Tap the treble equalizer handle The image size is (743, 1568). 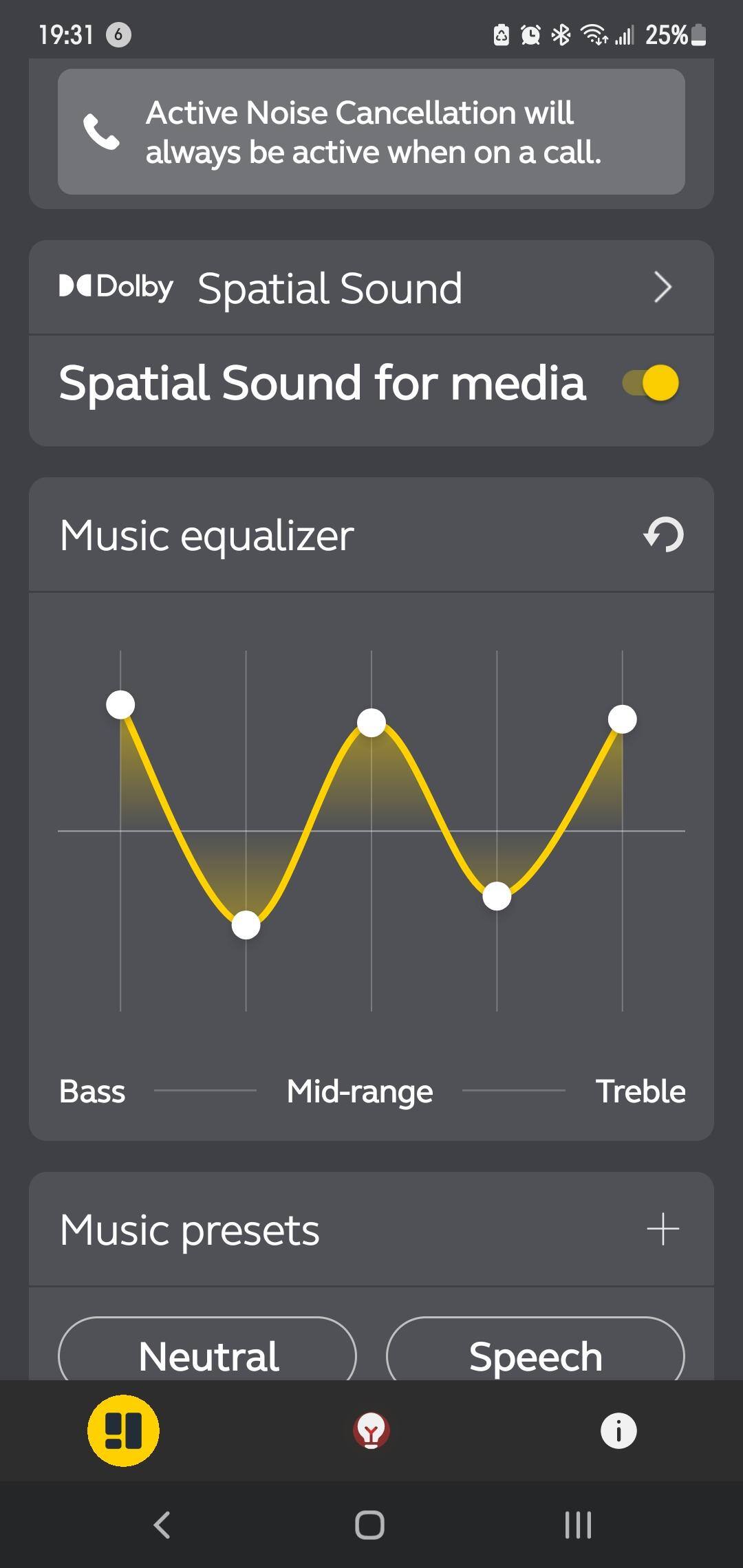tap(623, 719)
